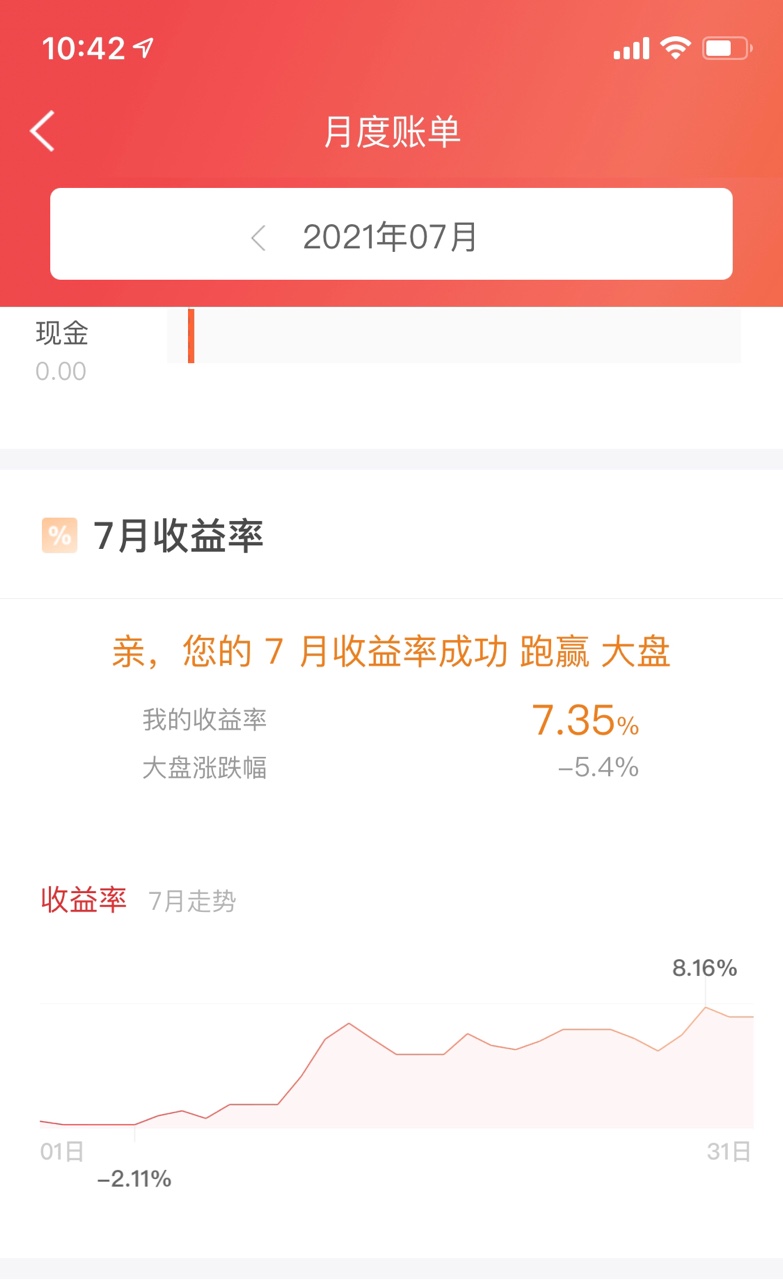Open the 2021年07月 month picker
The height and width of the screenshot is (1280, 783).
tap(391, 238)
